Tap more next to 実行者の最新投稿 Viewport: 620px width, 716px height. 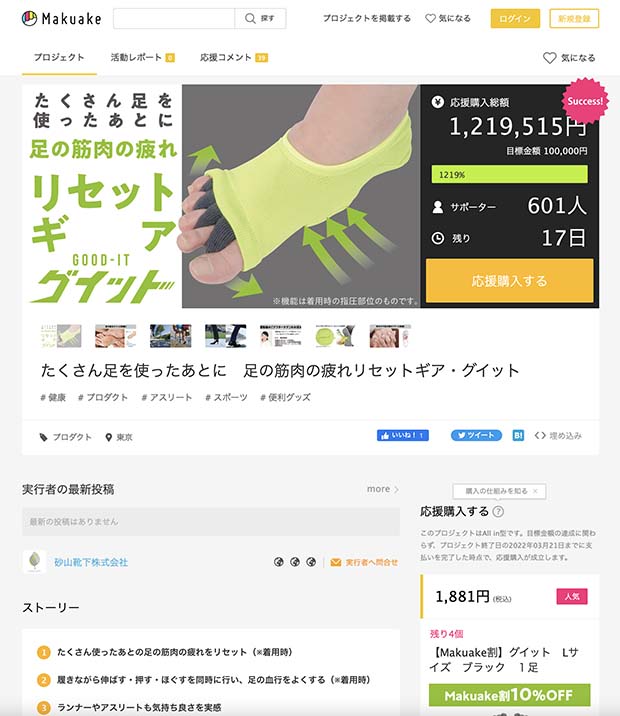382,489
